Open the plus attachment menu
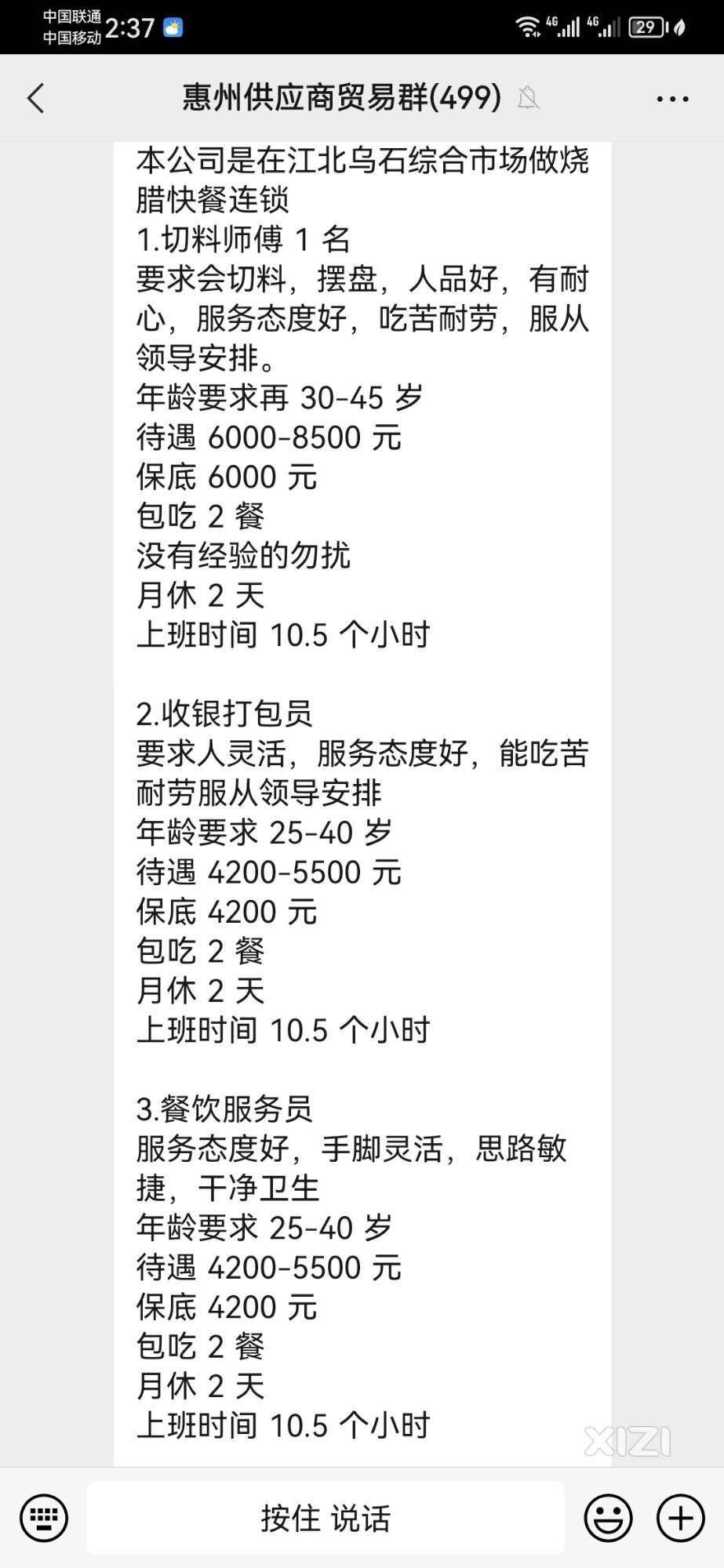 [x=680, y=1519]
